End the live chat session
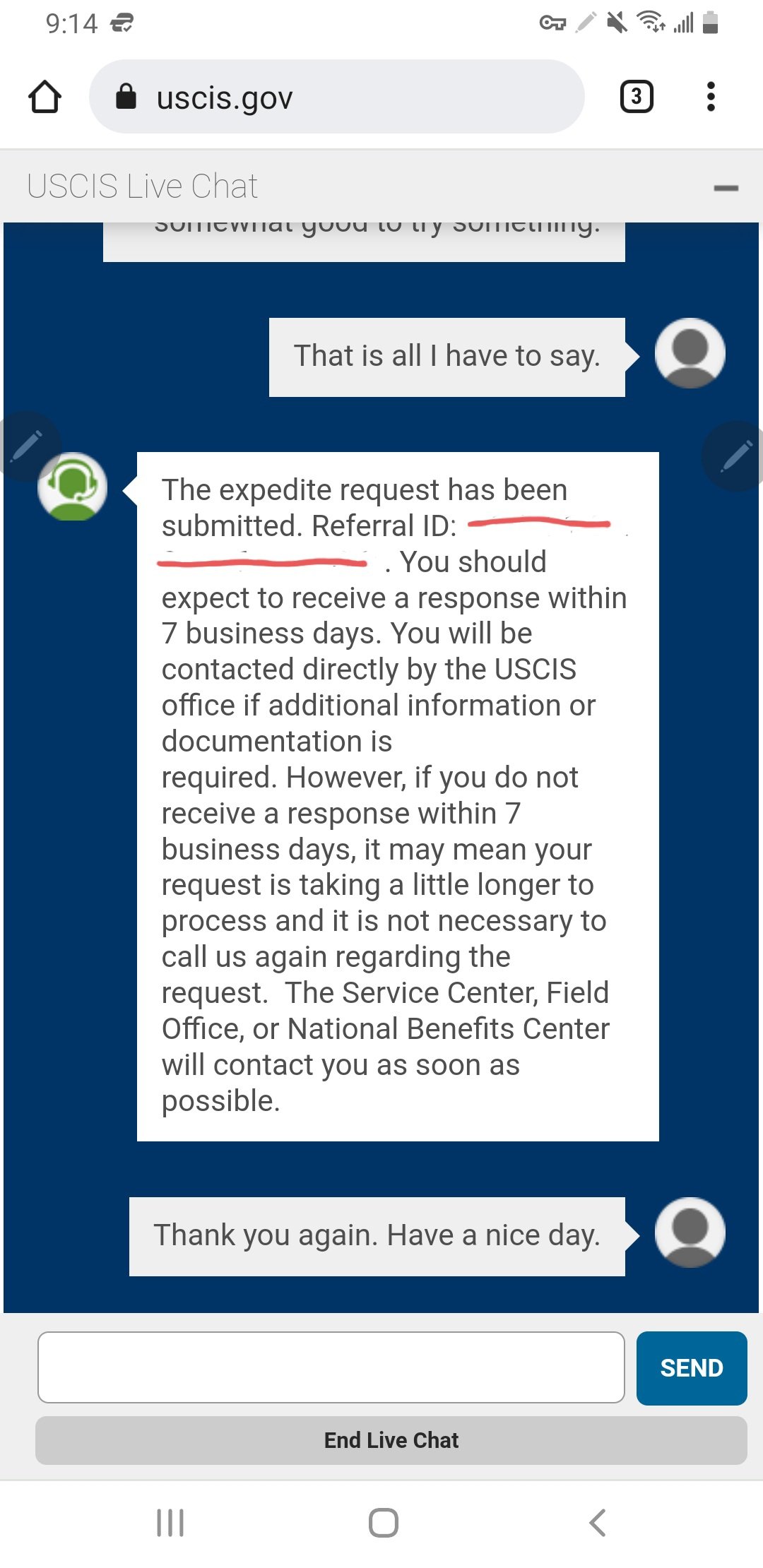This screenshot has width=763, height=1568. coord(391,1440)
